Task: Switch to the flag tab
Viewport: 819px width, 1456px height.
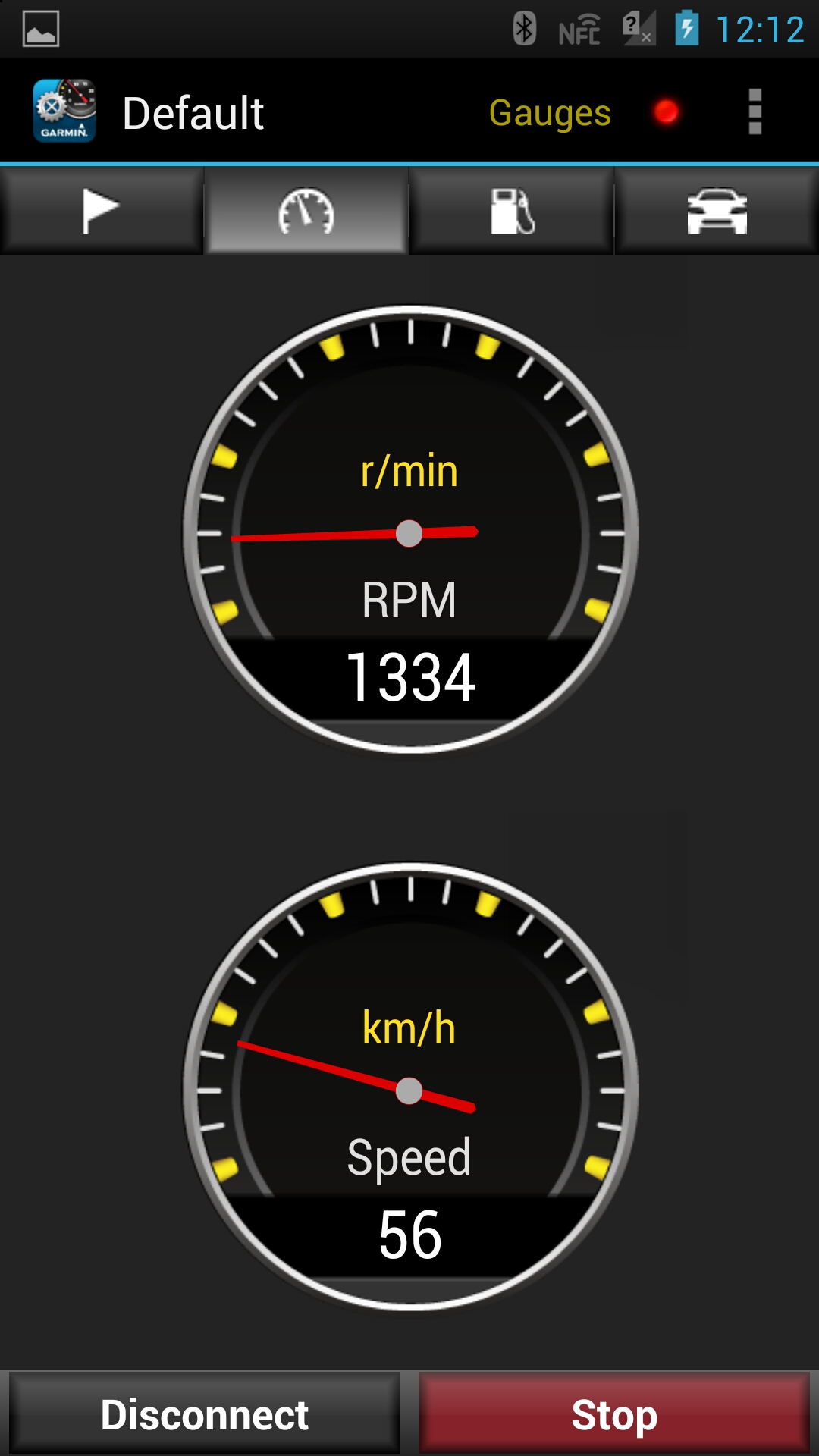Action: tap(102, 211)
